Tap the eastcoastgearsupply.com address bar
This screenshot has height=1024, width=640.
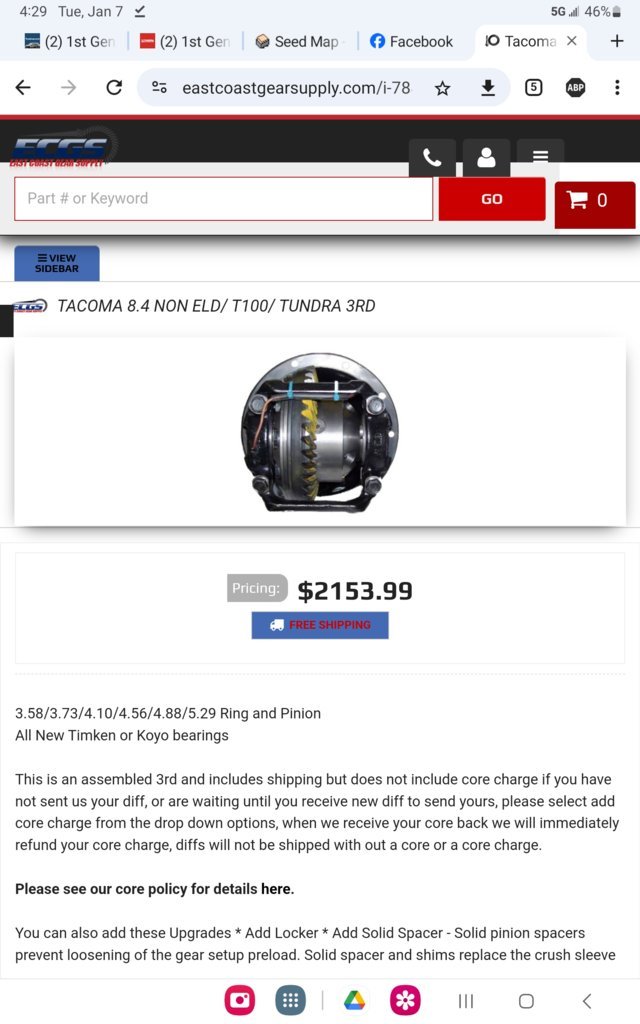tap(295, 88)
